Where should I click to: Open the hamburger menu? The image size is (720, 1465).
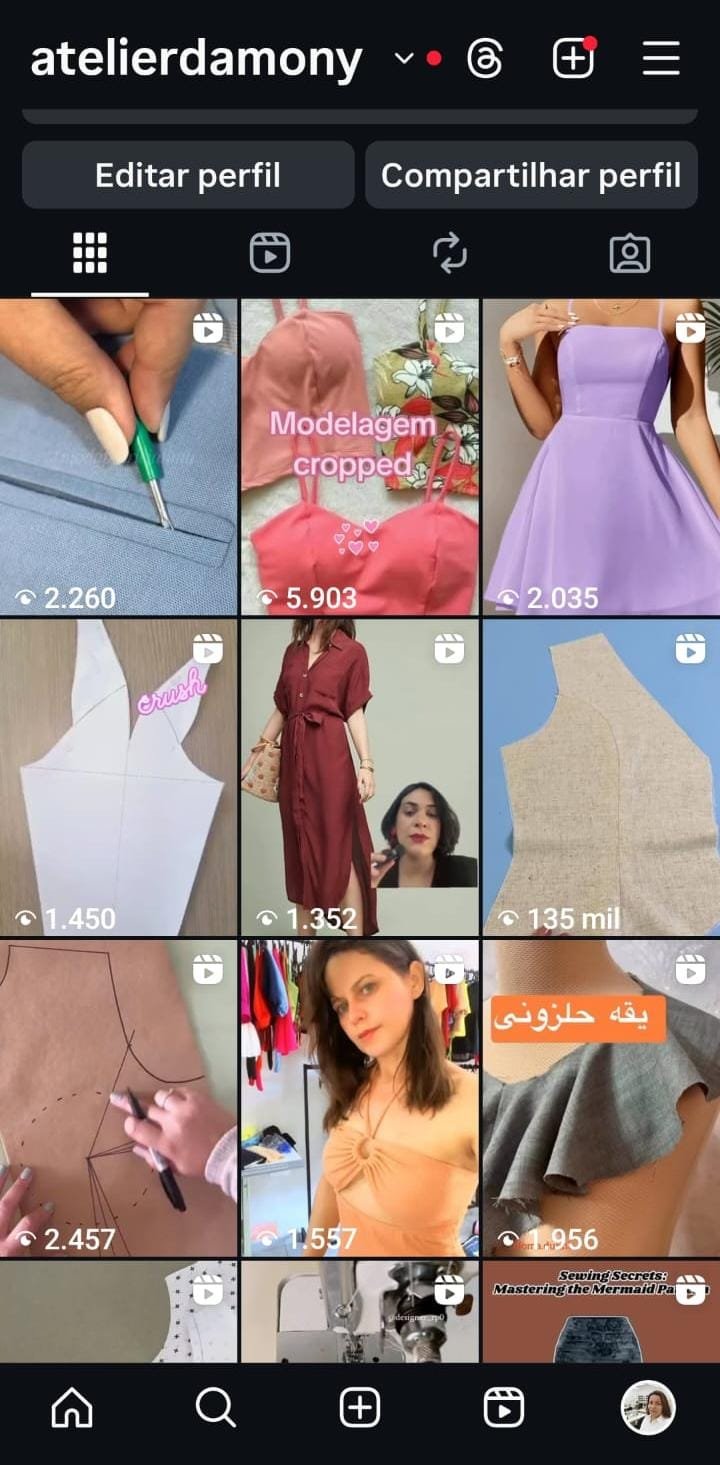tap(661, 59)
